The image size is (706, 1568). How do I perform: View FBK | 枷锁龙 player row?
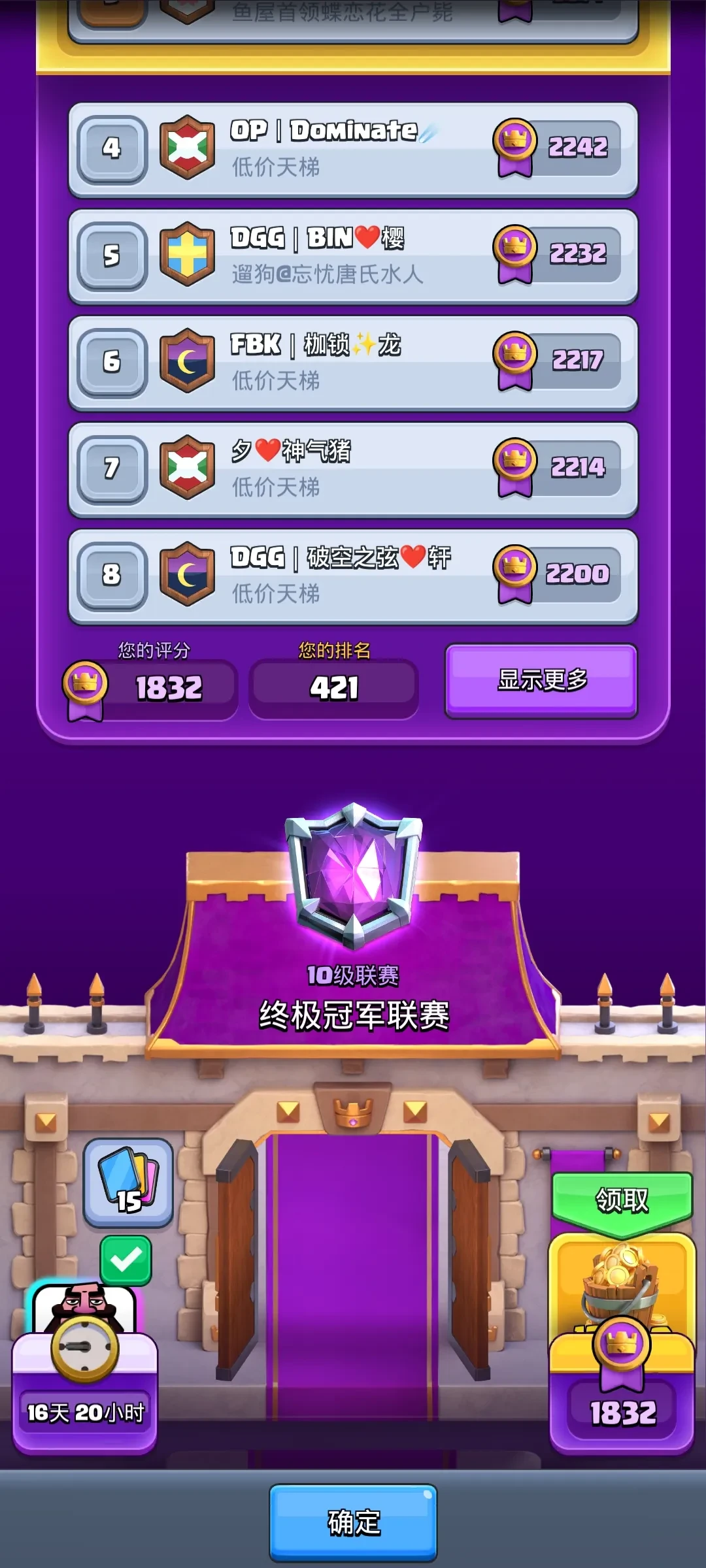point(353,363)
